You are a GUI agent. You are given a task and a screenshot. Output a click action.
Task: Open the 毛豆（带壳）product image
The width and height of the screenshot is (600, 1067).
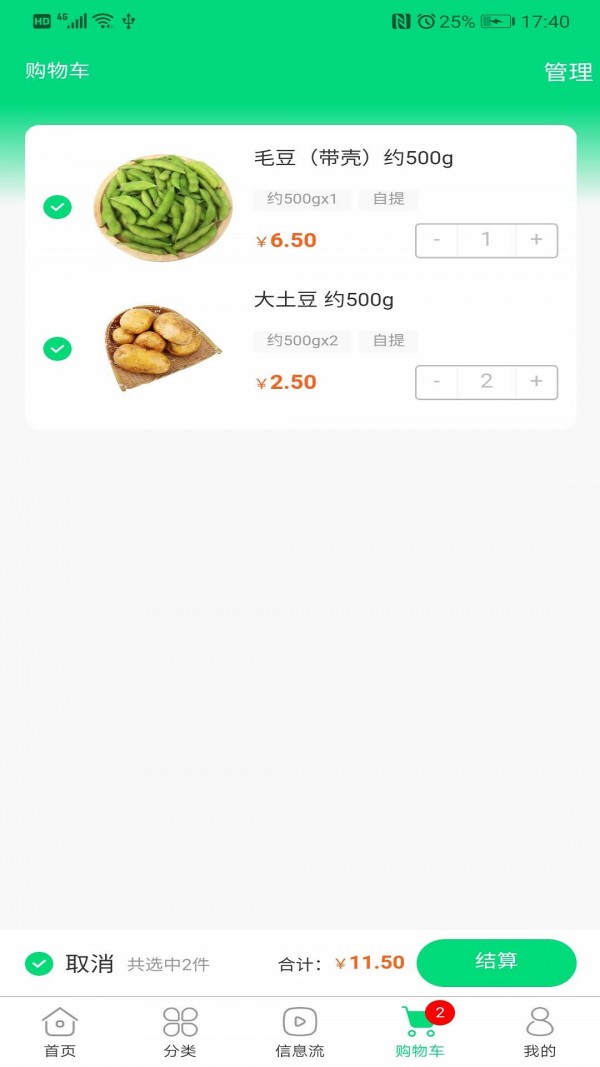pos(163,207)
